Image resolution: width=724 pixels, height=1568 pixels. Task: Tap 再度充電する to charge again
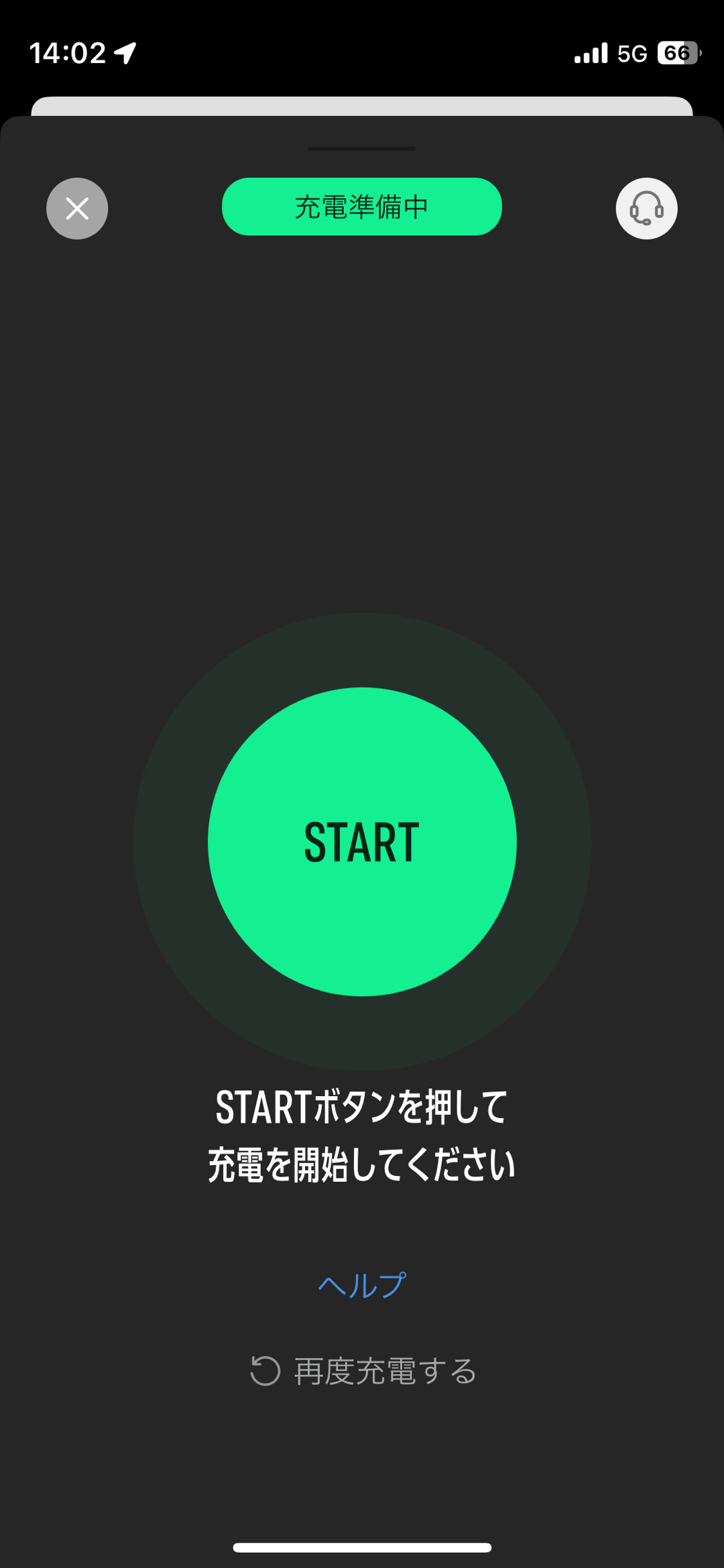pyautogui.click(x=363, y=1371)
